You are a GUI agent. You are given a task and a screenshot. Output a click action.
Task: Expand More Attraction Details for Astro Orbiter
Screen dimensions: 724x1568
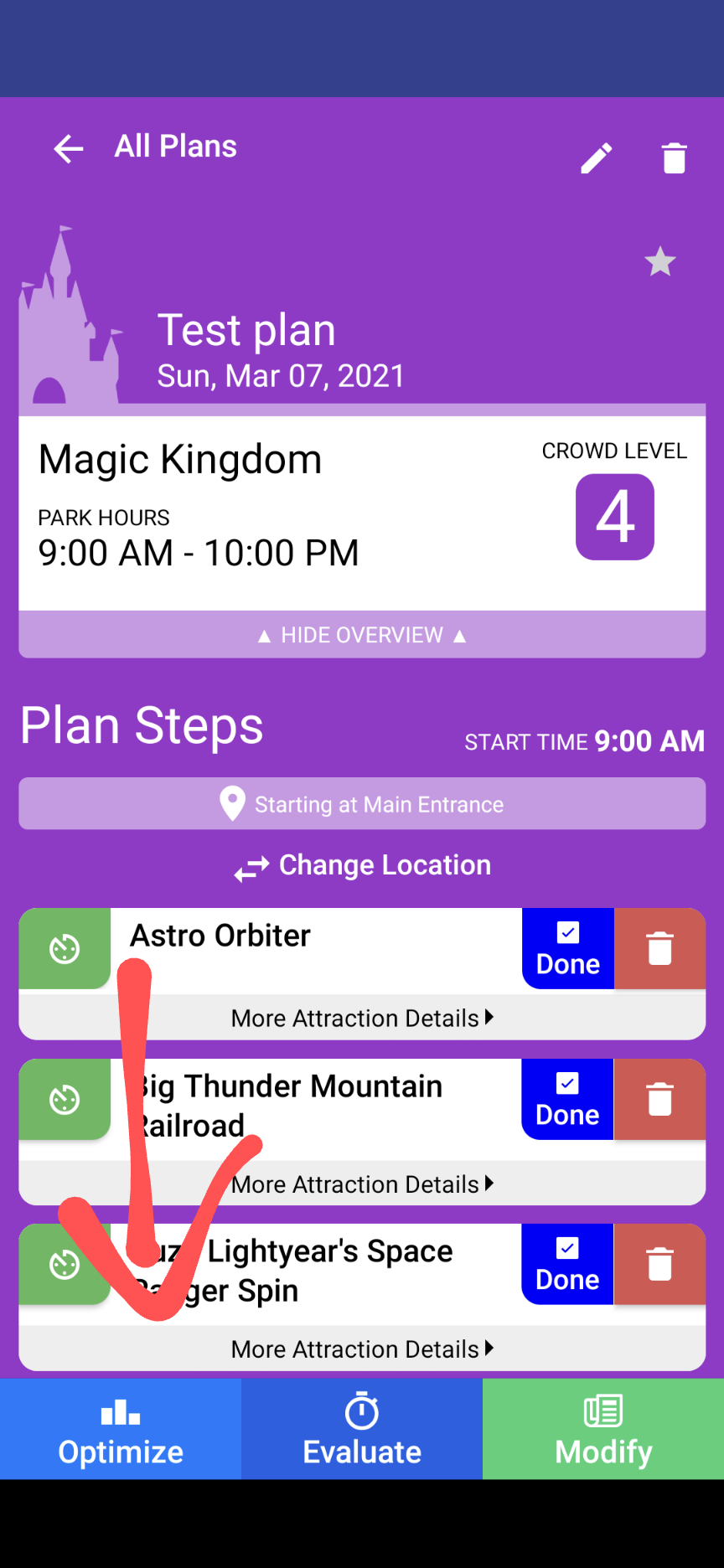pos(362,1018)
